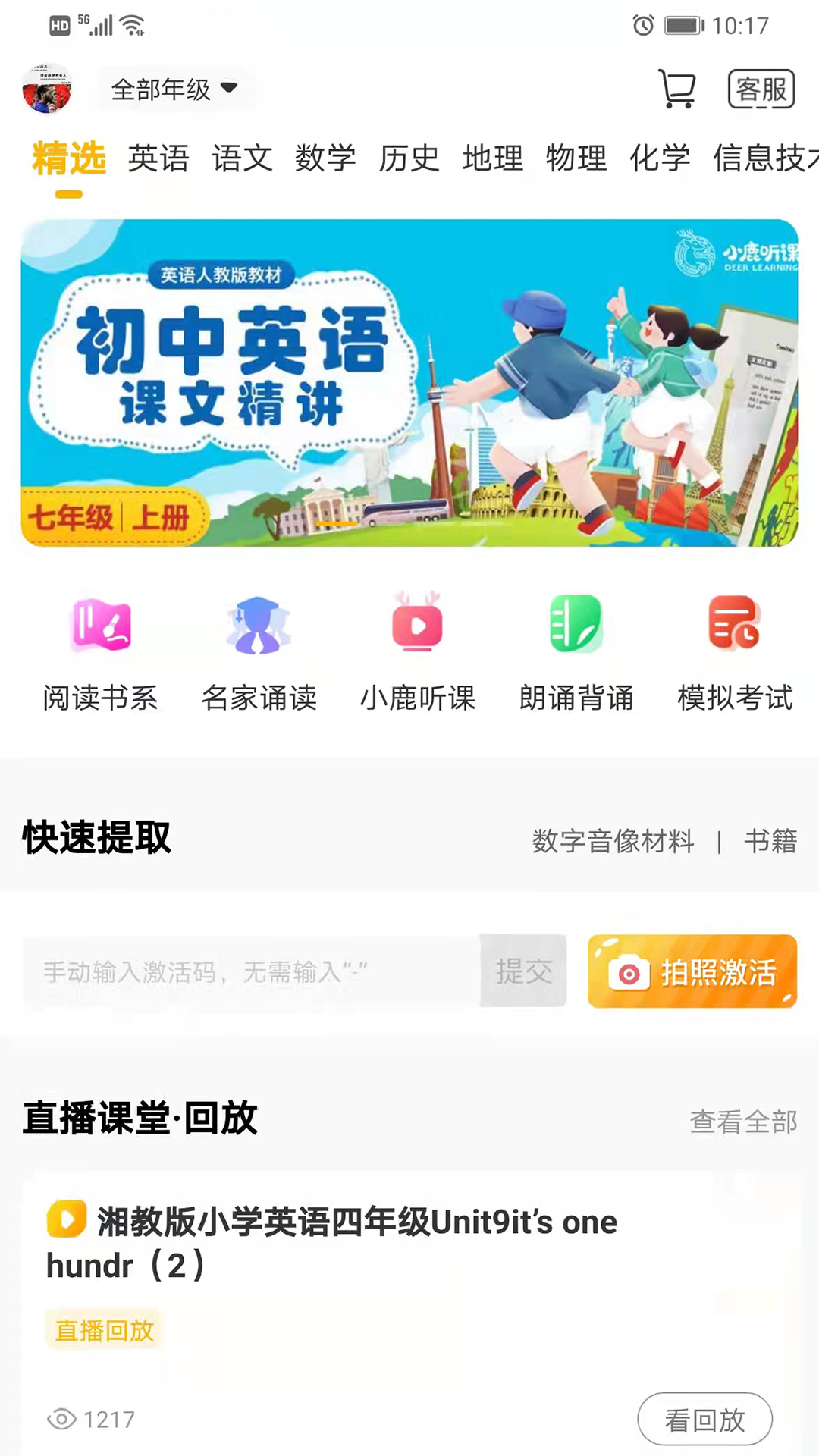Select the 化学 subject tab

pyautogui.click(x=660, y=158)
